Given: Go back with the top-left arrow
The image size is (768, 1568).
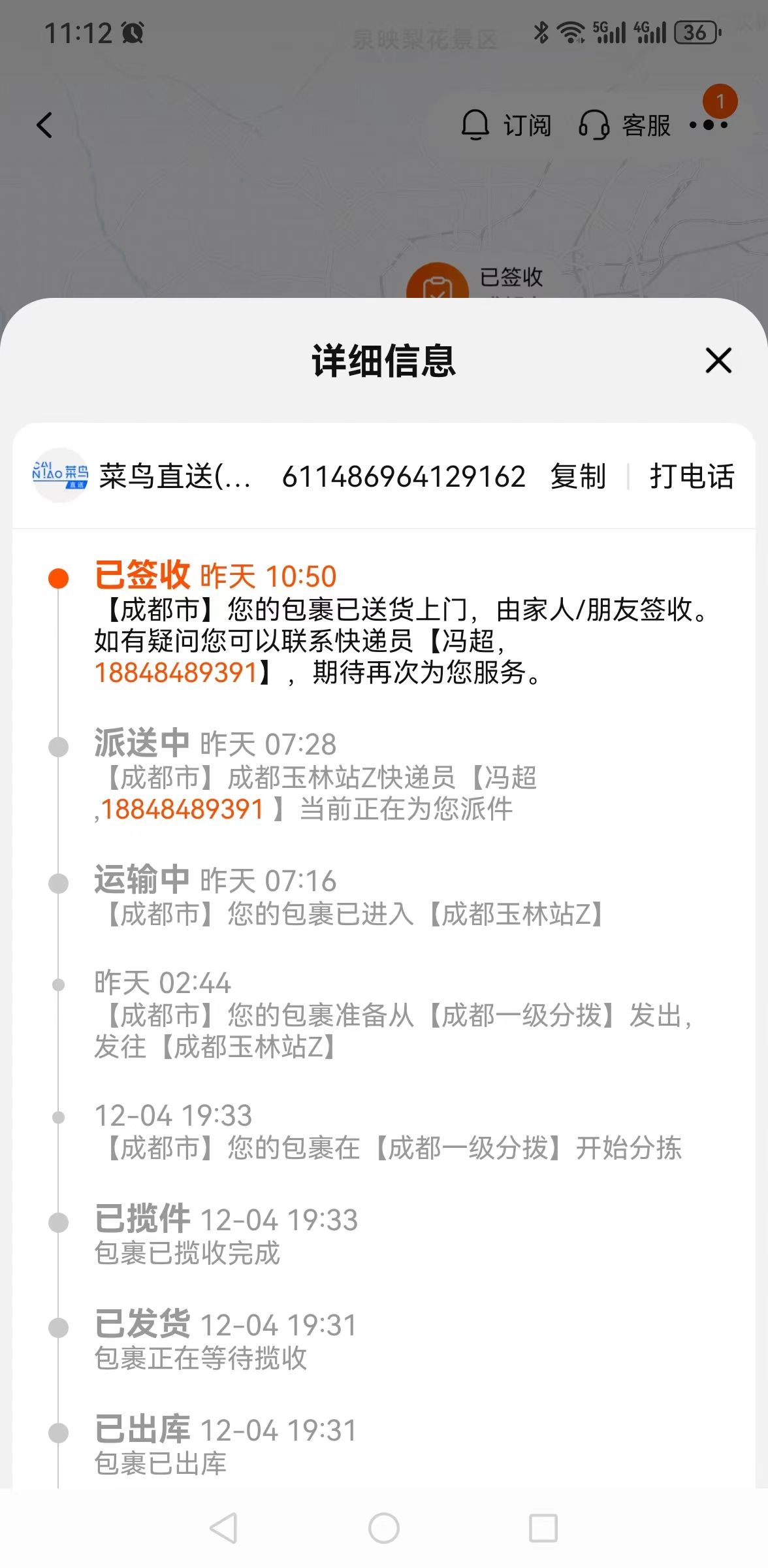Looking at the screenshot, I should (44, 125).
